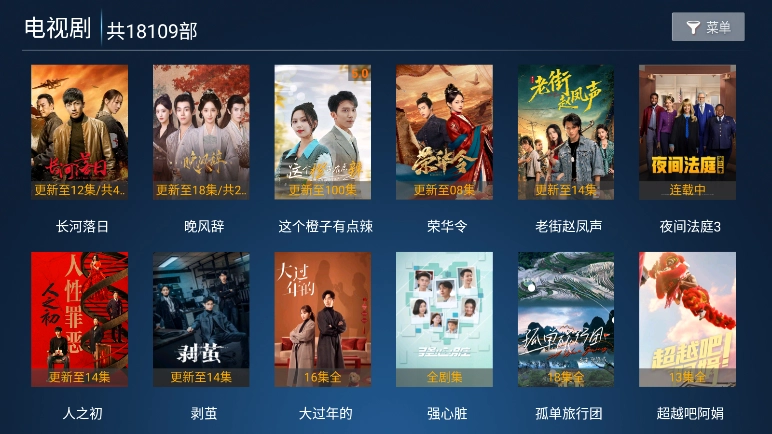The width and height of the screenshot is (772, 434).
Task: Open the 菜单 filter menu
Action: [708, 27]
